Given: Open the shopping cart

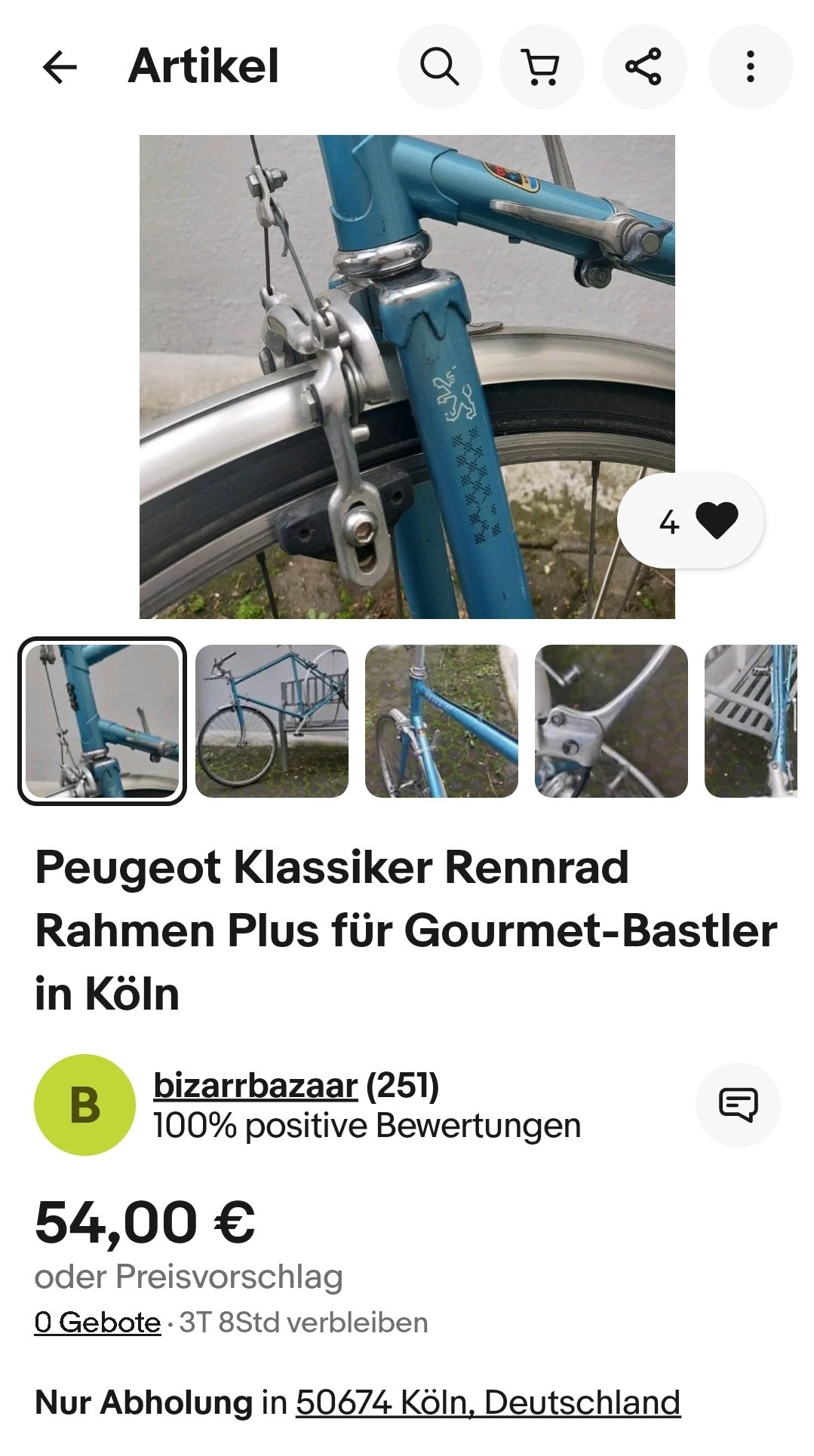Looking at the screenshot, I should (x=542, y=67).
